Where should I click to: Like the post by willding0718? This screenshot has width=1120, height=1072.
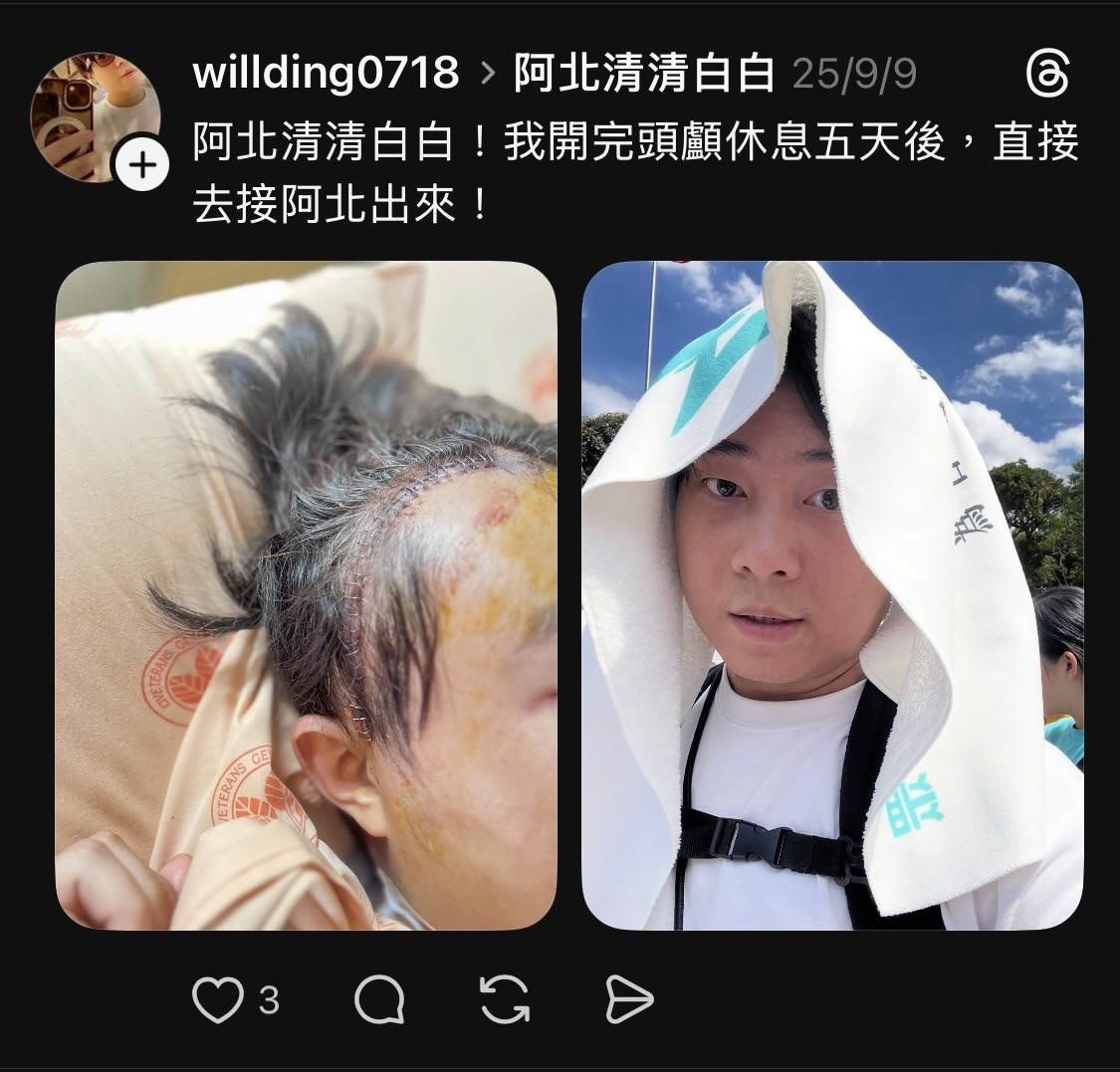click(x=217, y=999)
